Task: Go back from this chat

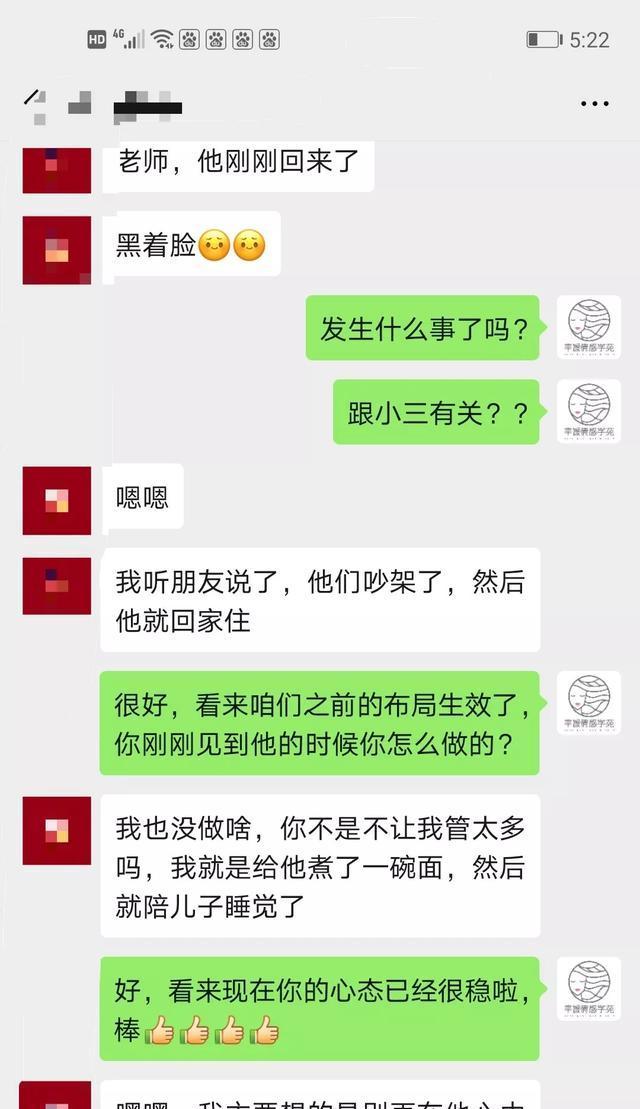Action: (x=32, y=101)
